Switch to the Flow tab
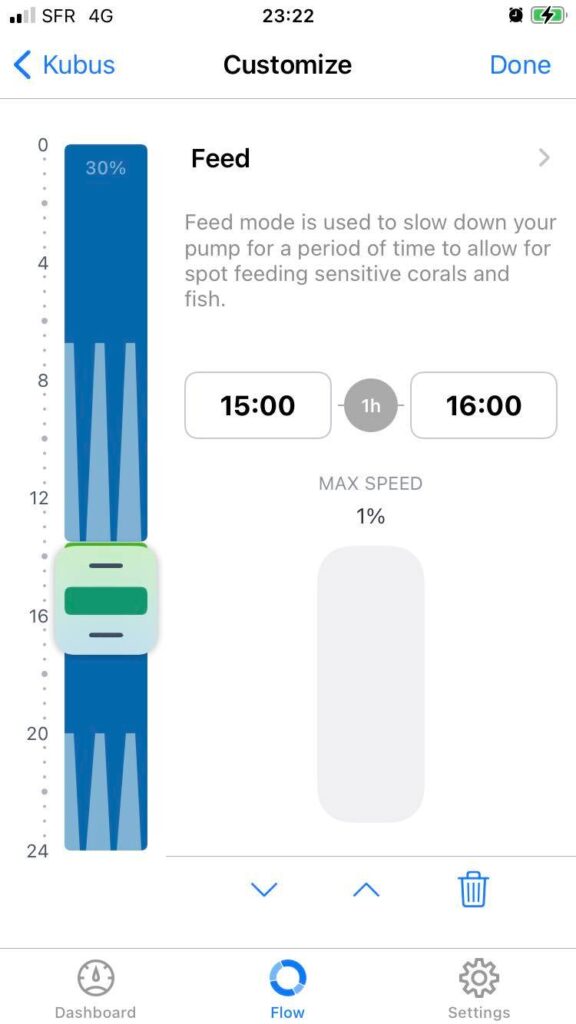This screenshot has height=1024, width=576. (287, 989)
